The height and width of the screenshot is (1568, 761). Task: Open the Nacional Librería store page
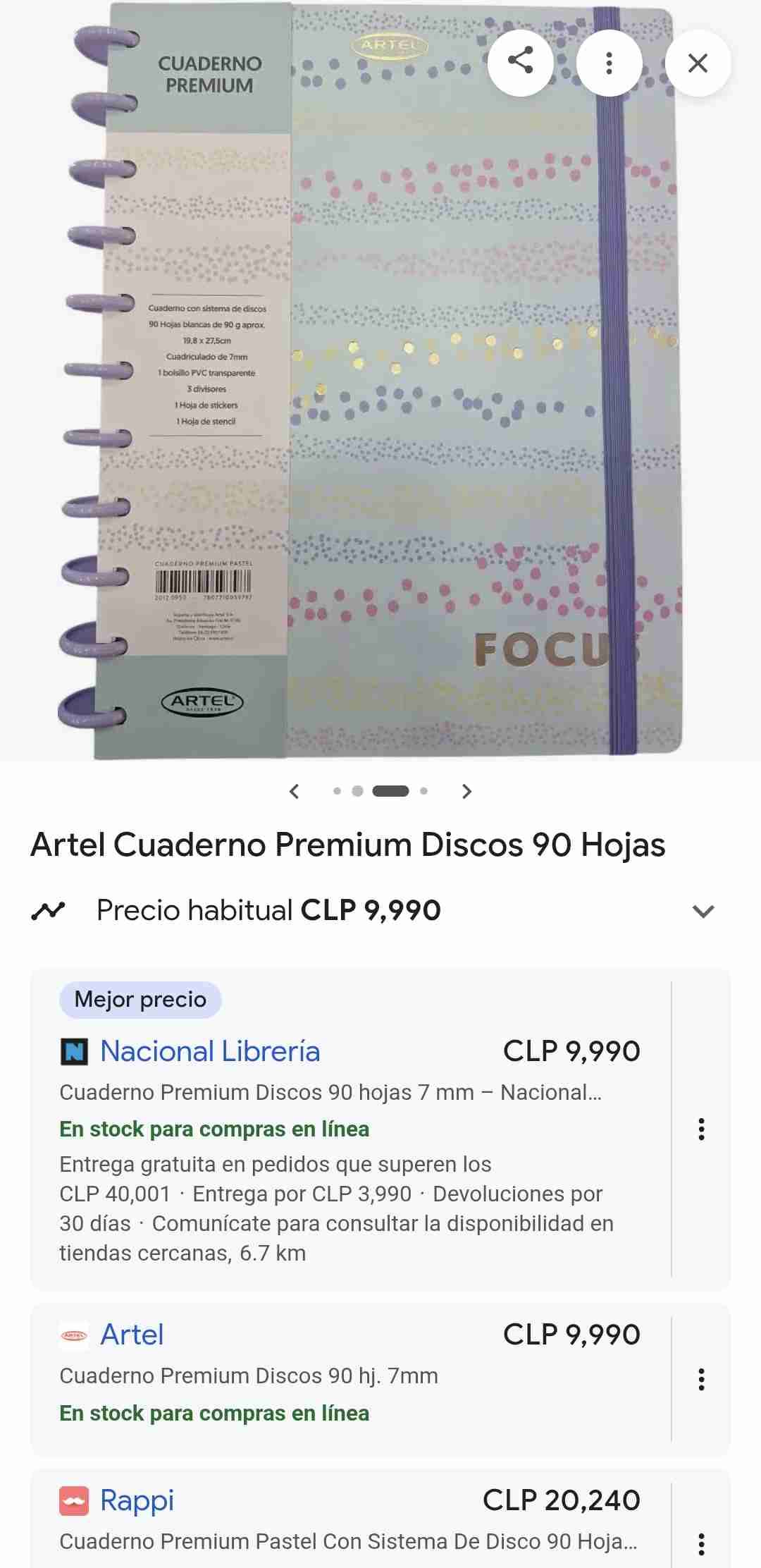(210, 1051)
